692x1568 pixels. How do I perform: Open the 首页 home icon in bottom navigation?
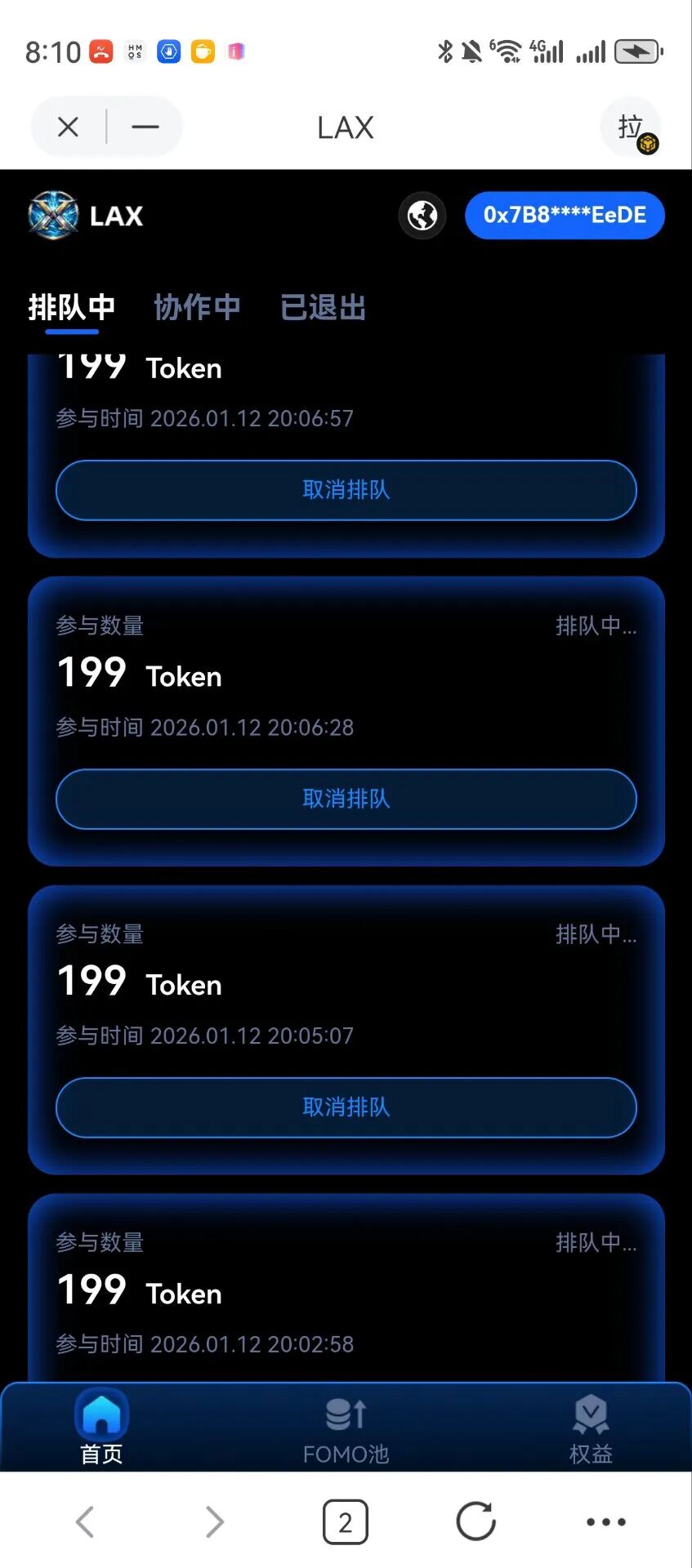(x=100, y=1425)
